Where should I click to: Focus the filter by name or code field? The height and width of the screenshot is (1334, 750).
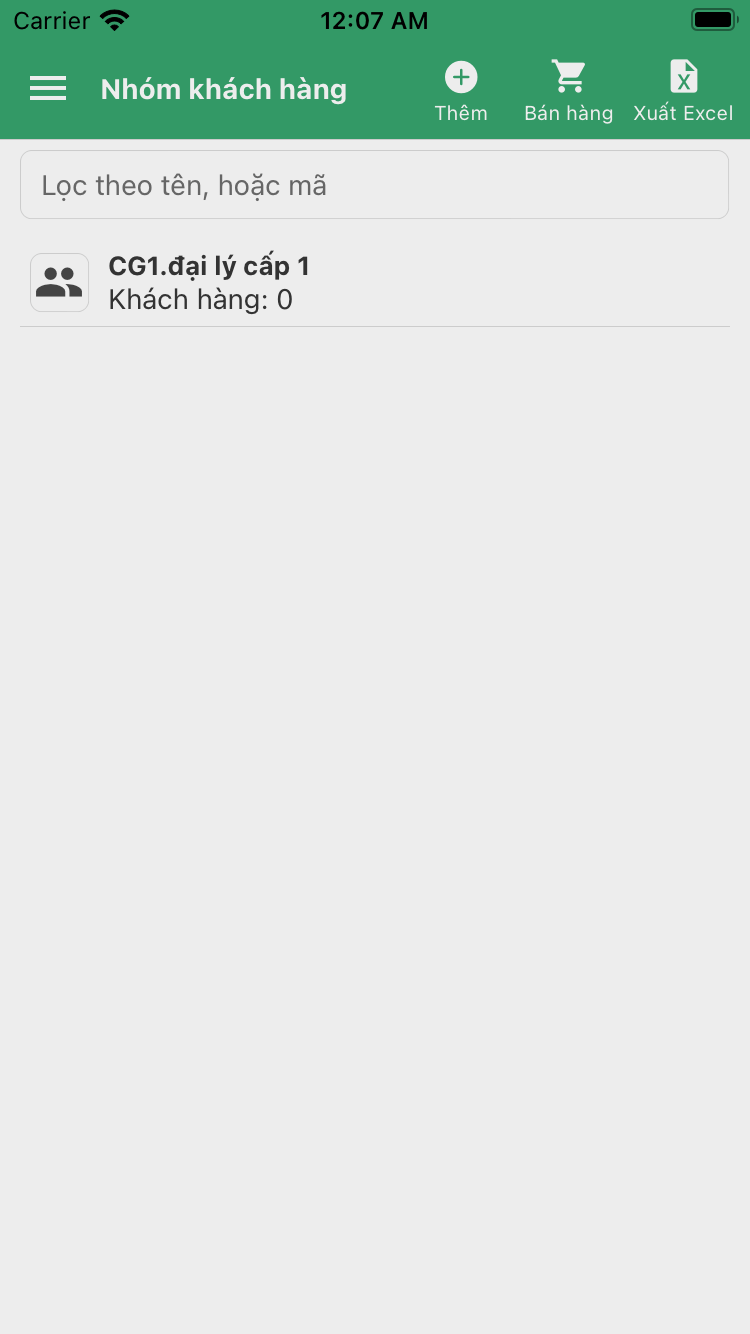click(374, 185)
